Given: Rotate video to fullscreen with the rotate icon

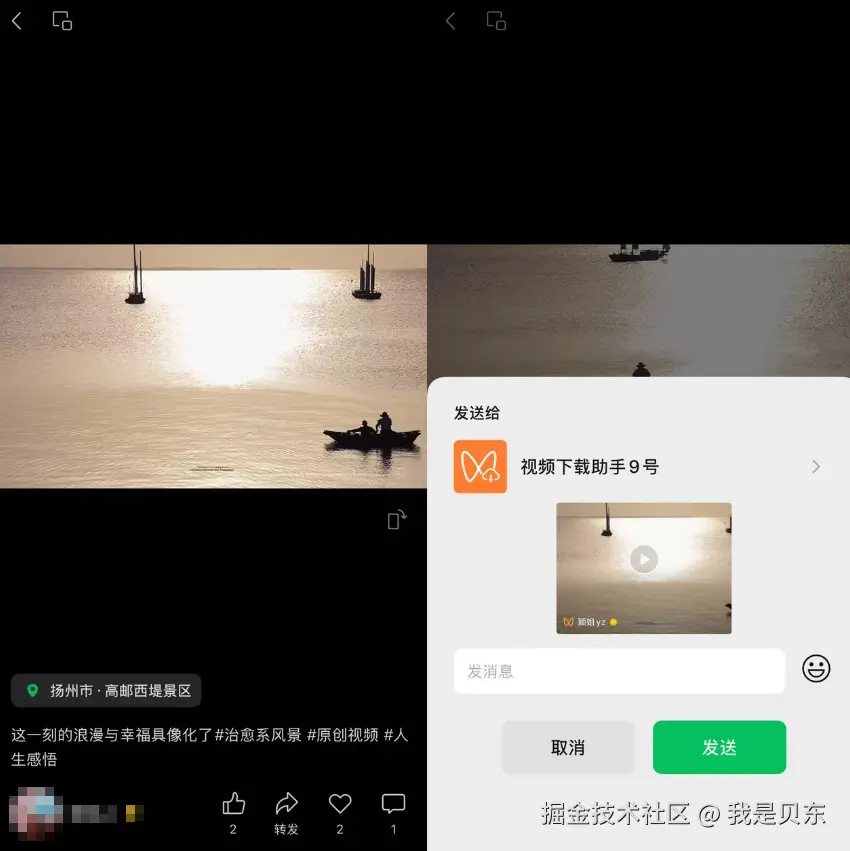Looking at the screenshot, I should 397,520.
